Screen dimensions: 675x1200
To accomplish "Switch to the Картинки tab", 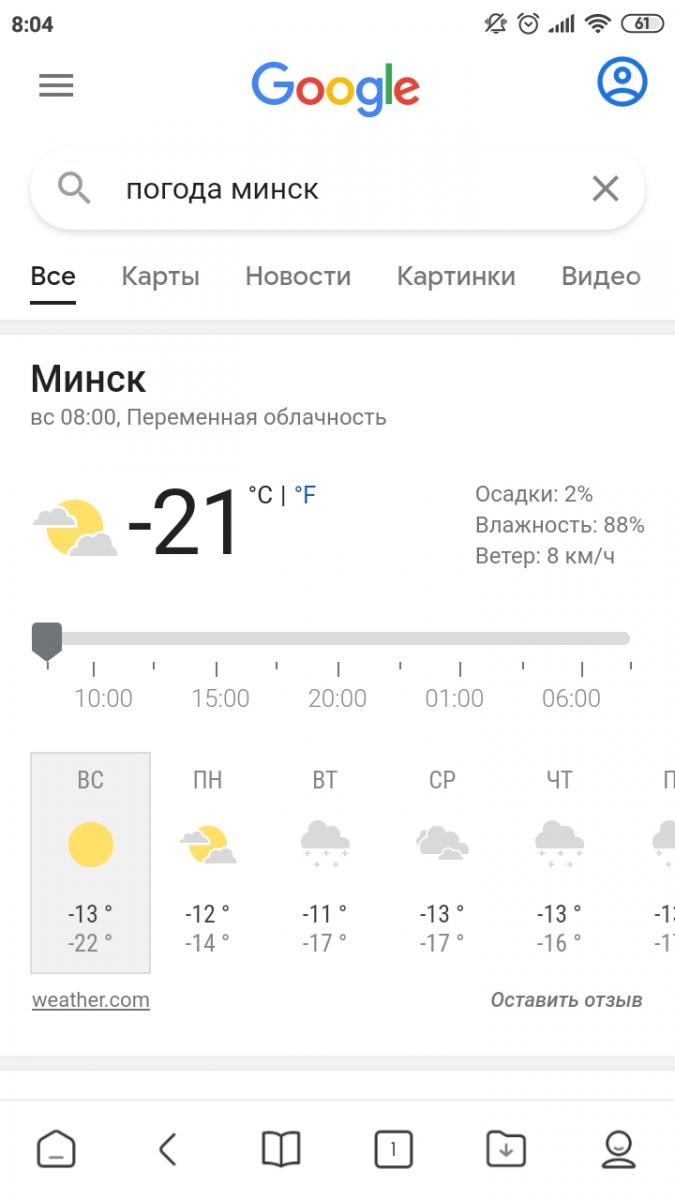I will point(456,276).
